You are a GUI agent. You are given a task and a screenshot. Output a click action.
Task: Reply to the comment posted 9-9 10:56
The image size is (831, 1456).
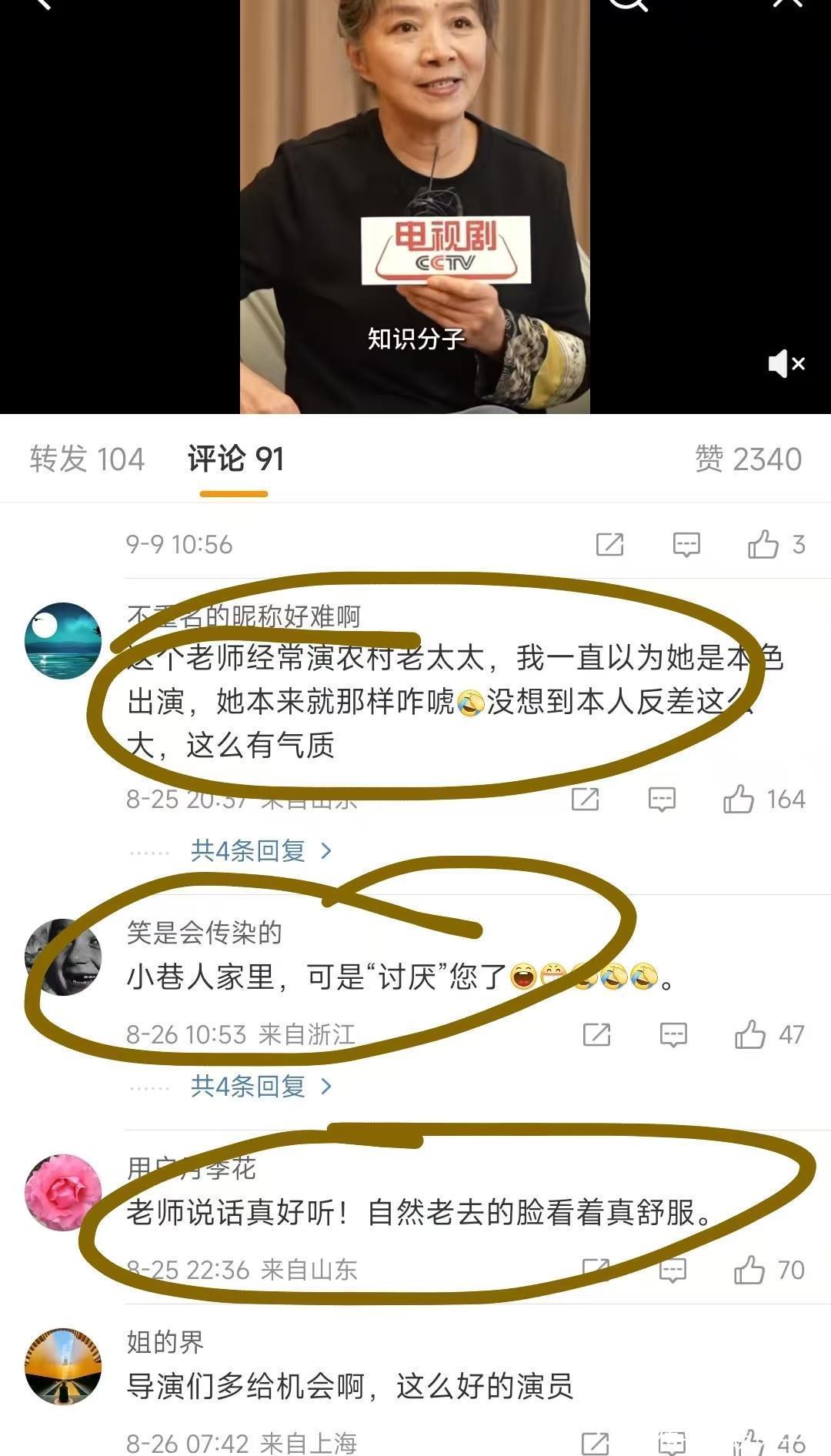[x=686, y=544]
